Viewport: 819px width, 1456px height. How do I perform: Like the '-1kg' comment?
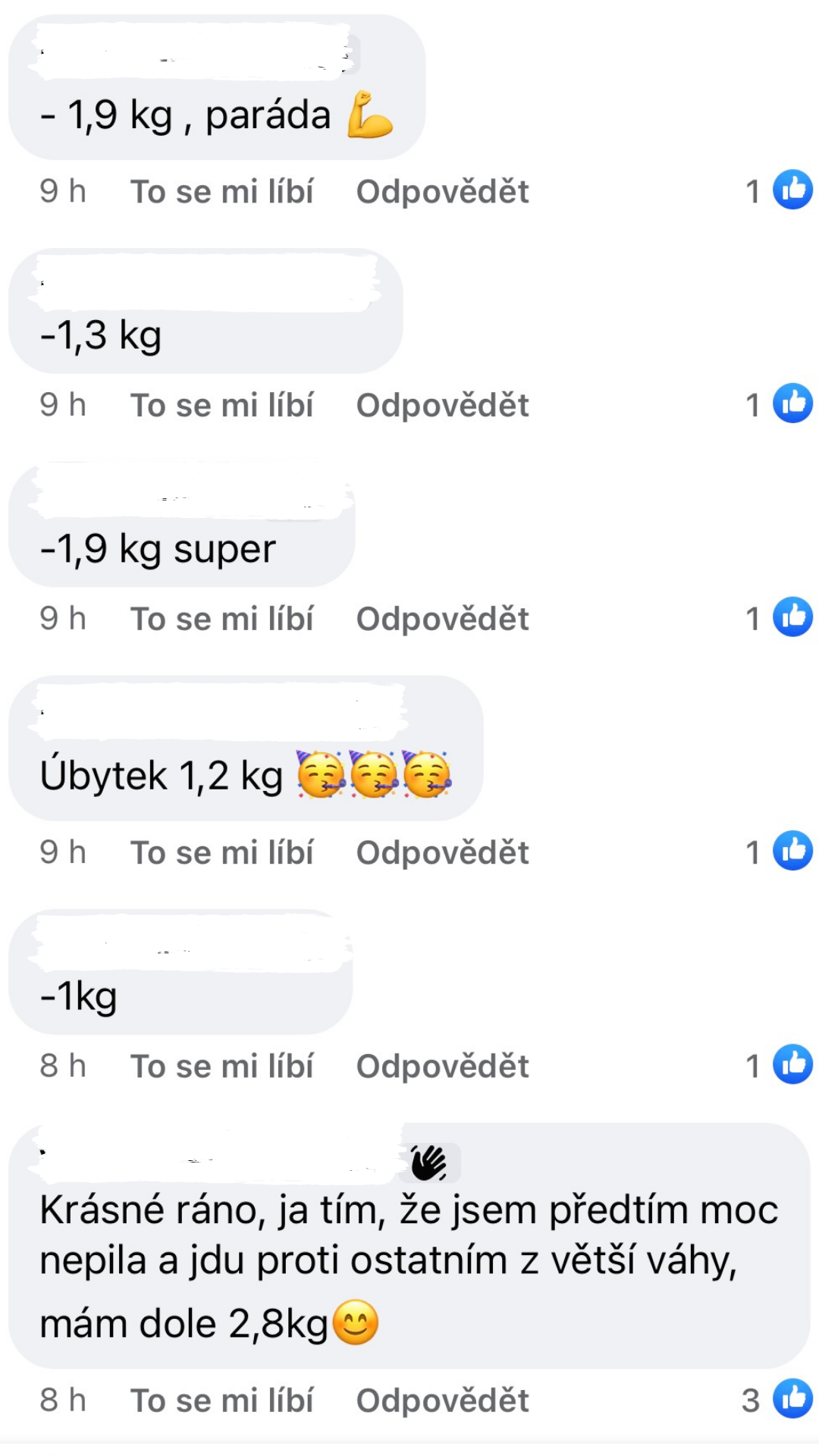(x=221, y=1066)
